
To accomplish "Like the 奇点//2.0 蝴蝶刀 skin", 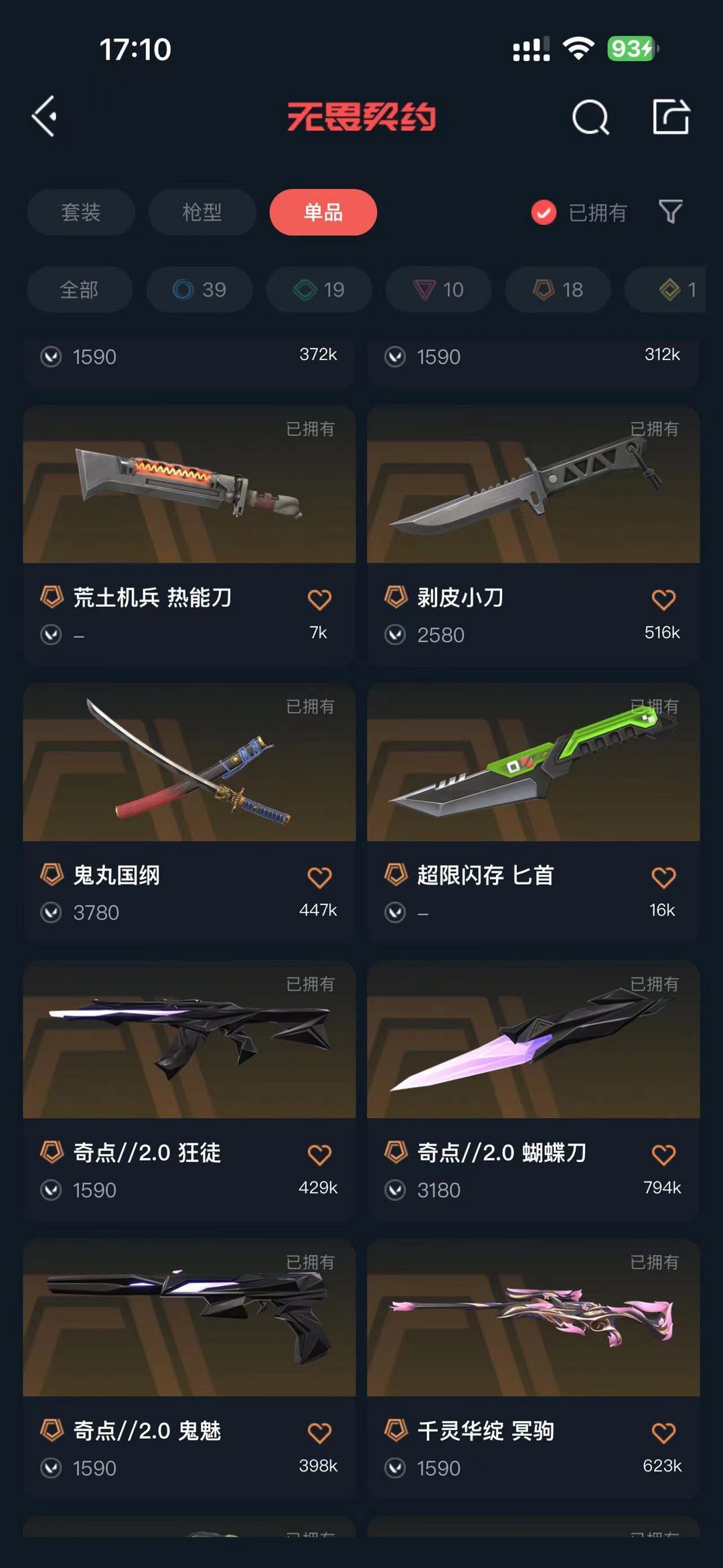I will click(663, 1154).
